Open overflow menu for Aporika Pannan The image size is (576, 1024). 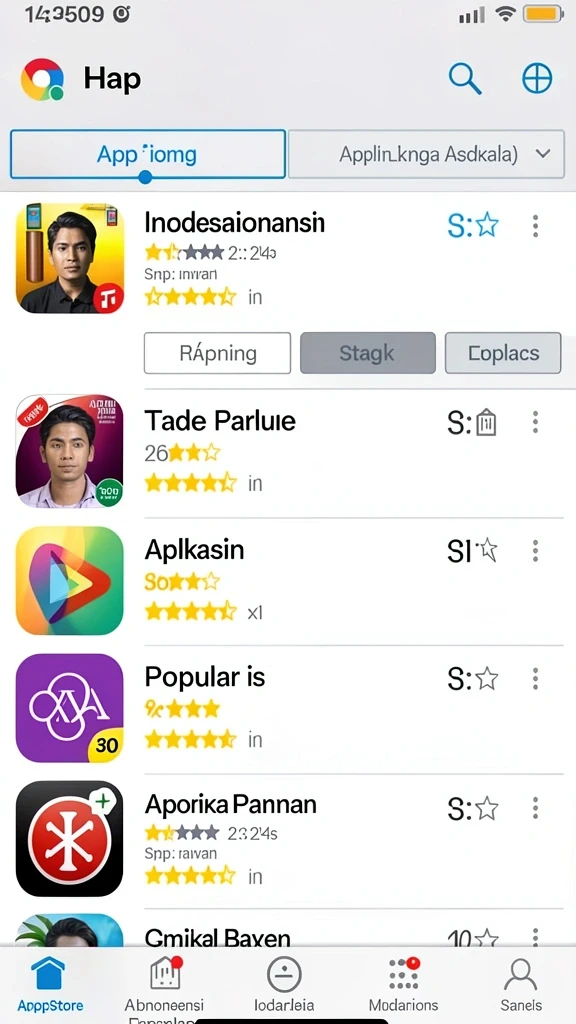click(x=535, y=808)
